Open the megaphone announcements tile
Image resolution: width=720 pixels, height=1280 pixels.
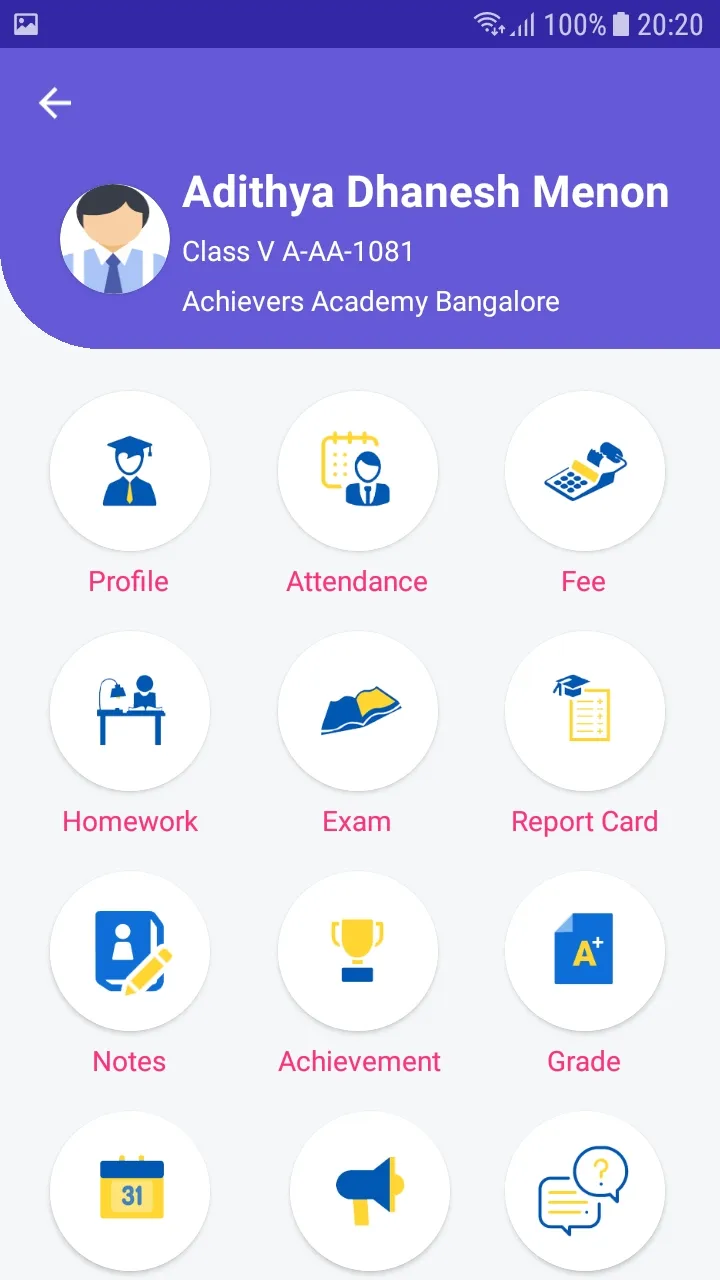[x=369, y=1190]
